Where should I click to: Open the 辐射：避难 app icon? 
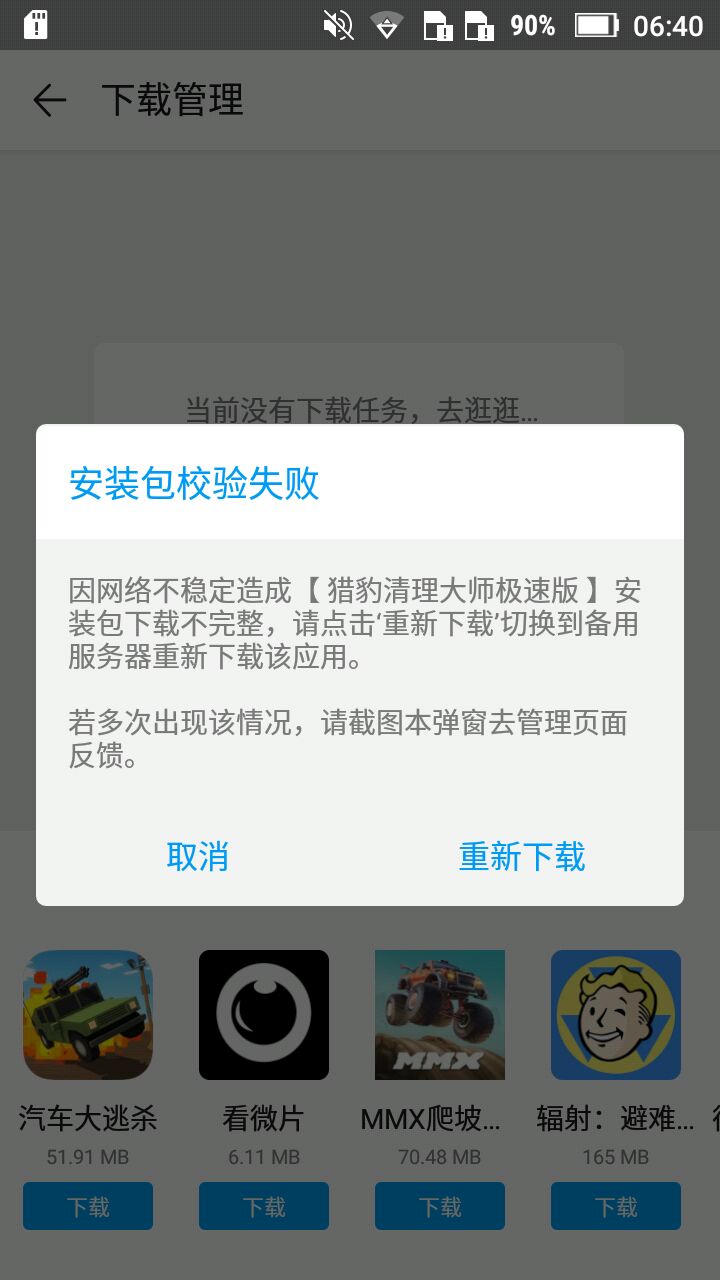pyautogui.click(x=616, y=1015)
